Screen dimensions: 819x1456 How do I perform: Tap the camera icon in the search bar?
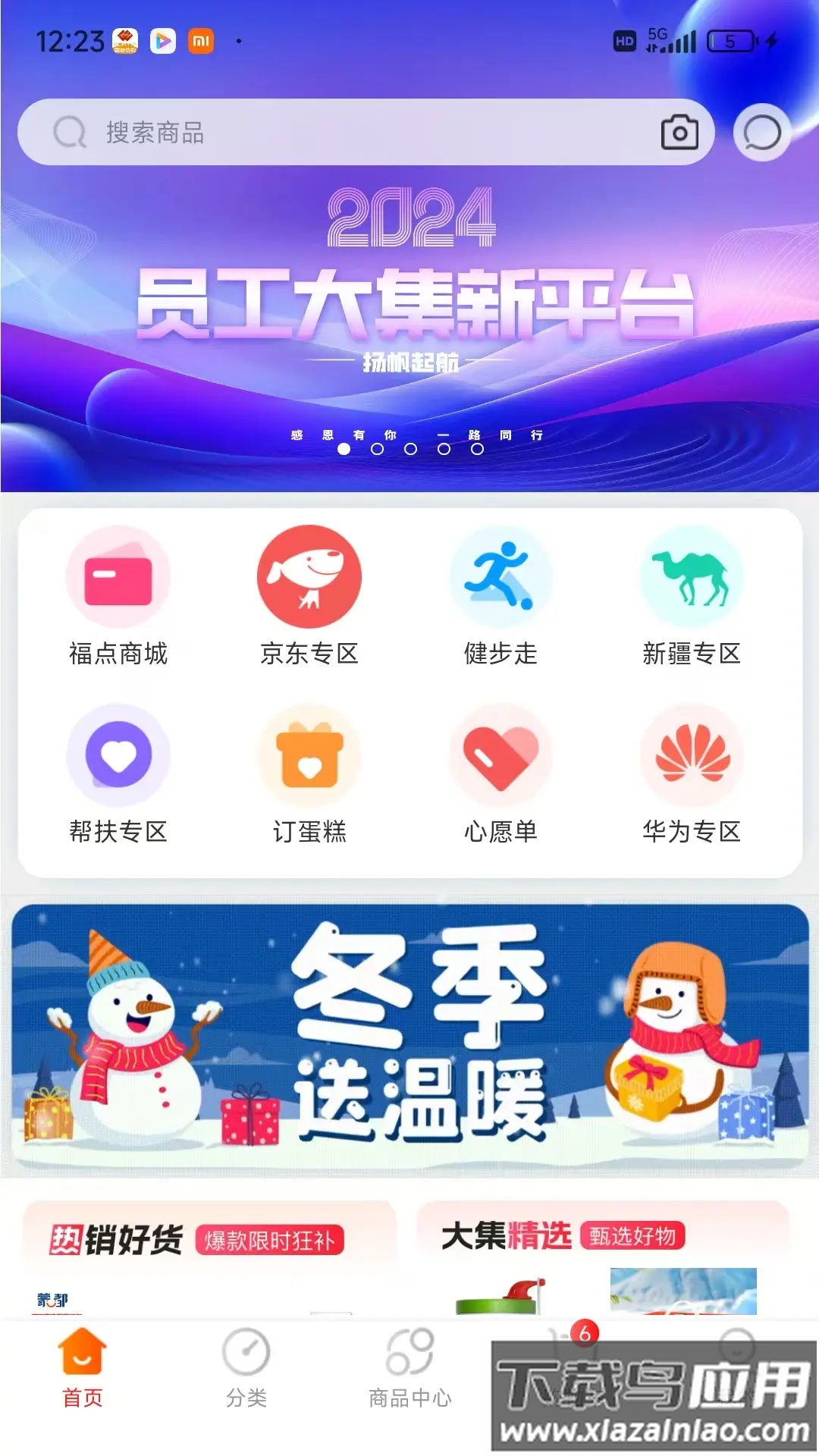pyautogui.click(x=680, y=132)
